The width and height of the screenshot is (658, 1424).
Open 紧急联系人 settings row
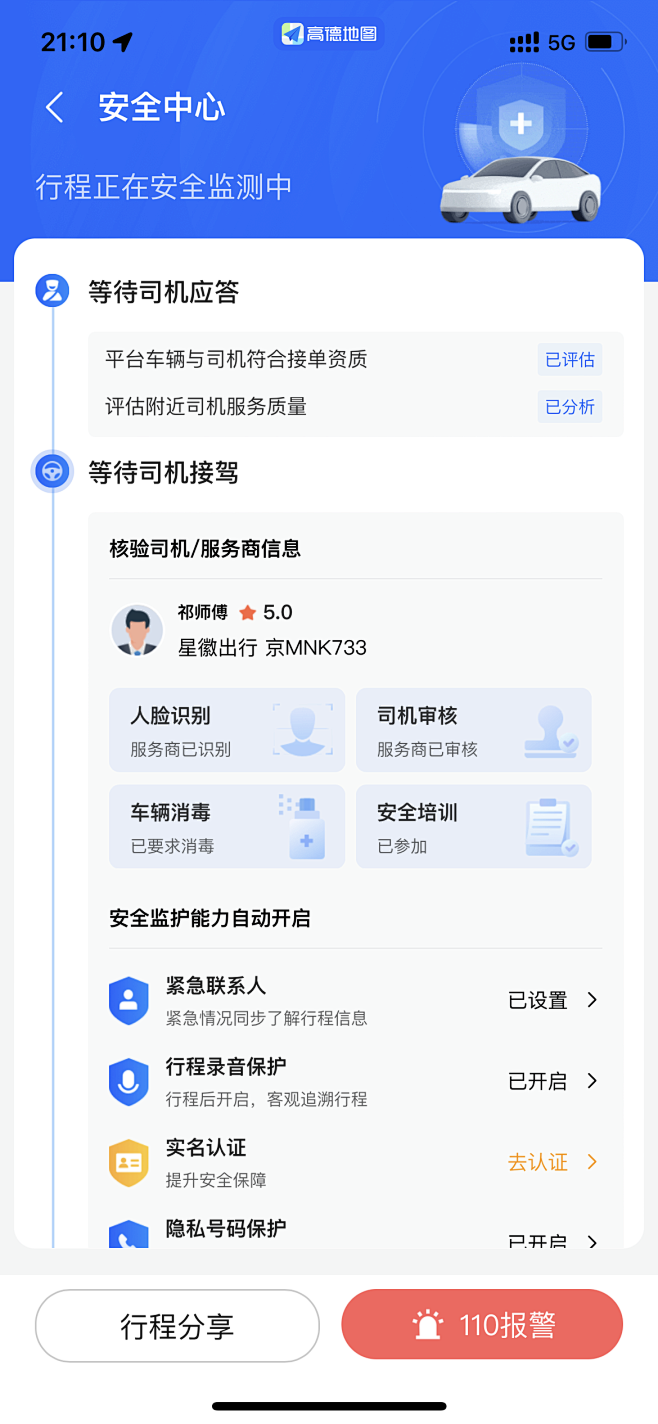pos(355,1000)
